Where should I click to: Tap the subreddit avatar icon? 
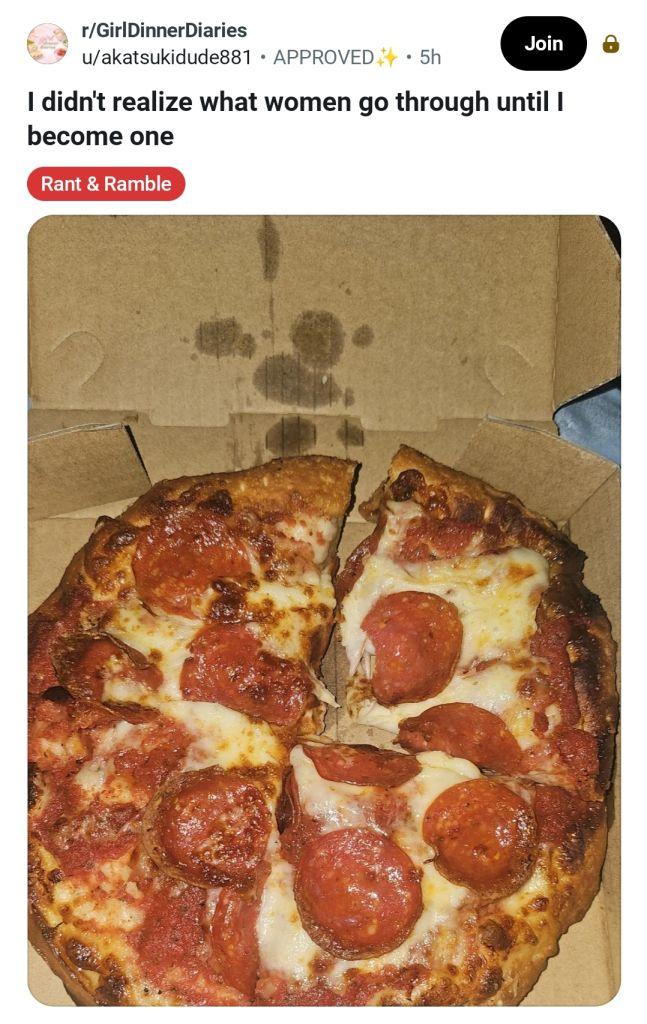point(47,44)
